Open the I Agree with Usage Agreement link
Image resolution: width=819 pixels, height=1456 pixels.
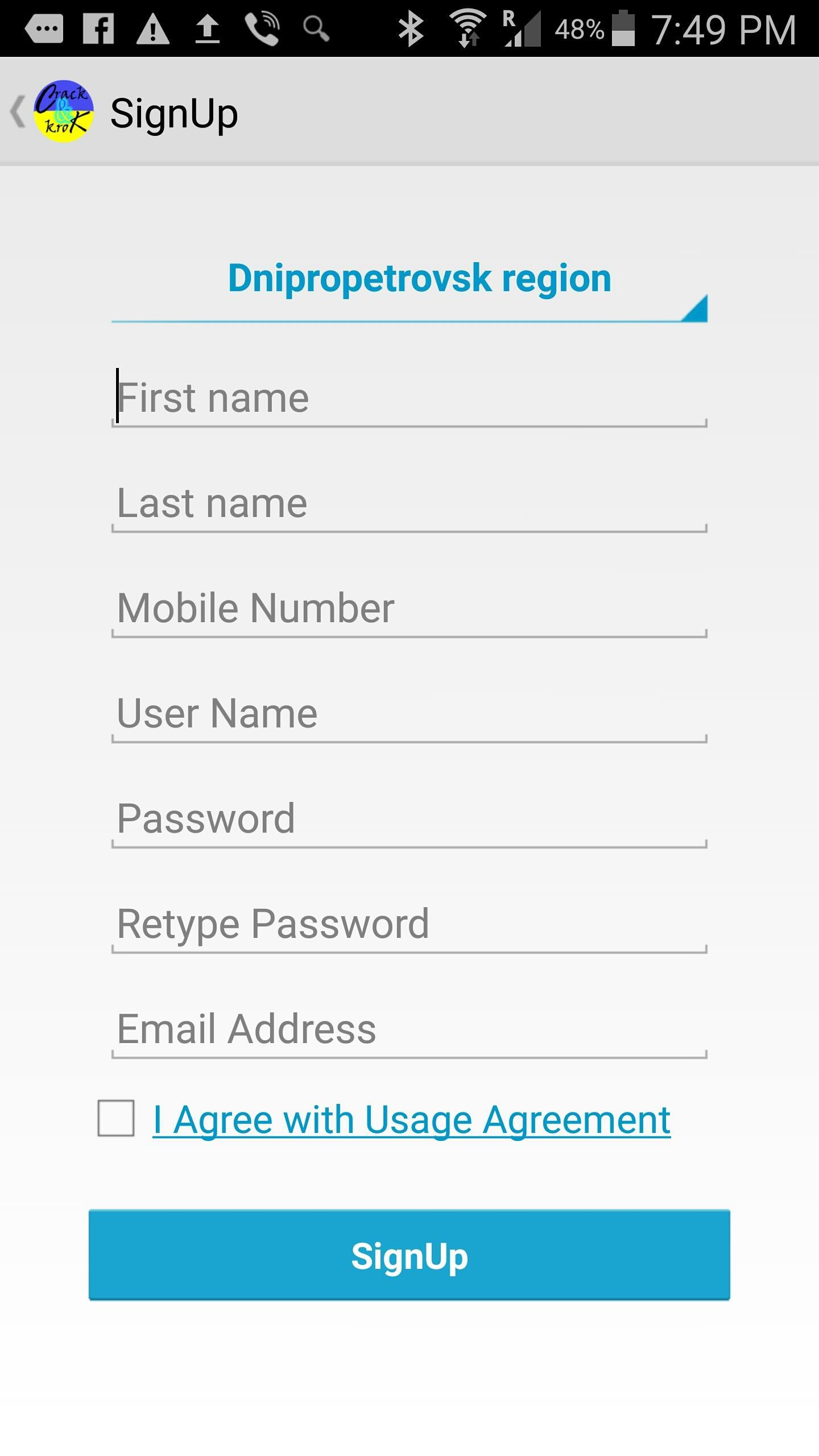pyautogui.click(x=412, y=1119)
